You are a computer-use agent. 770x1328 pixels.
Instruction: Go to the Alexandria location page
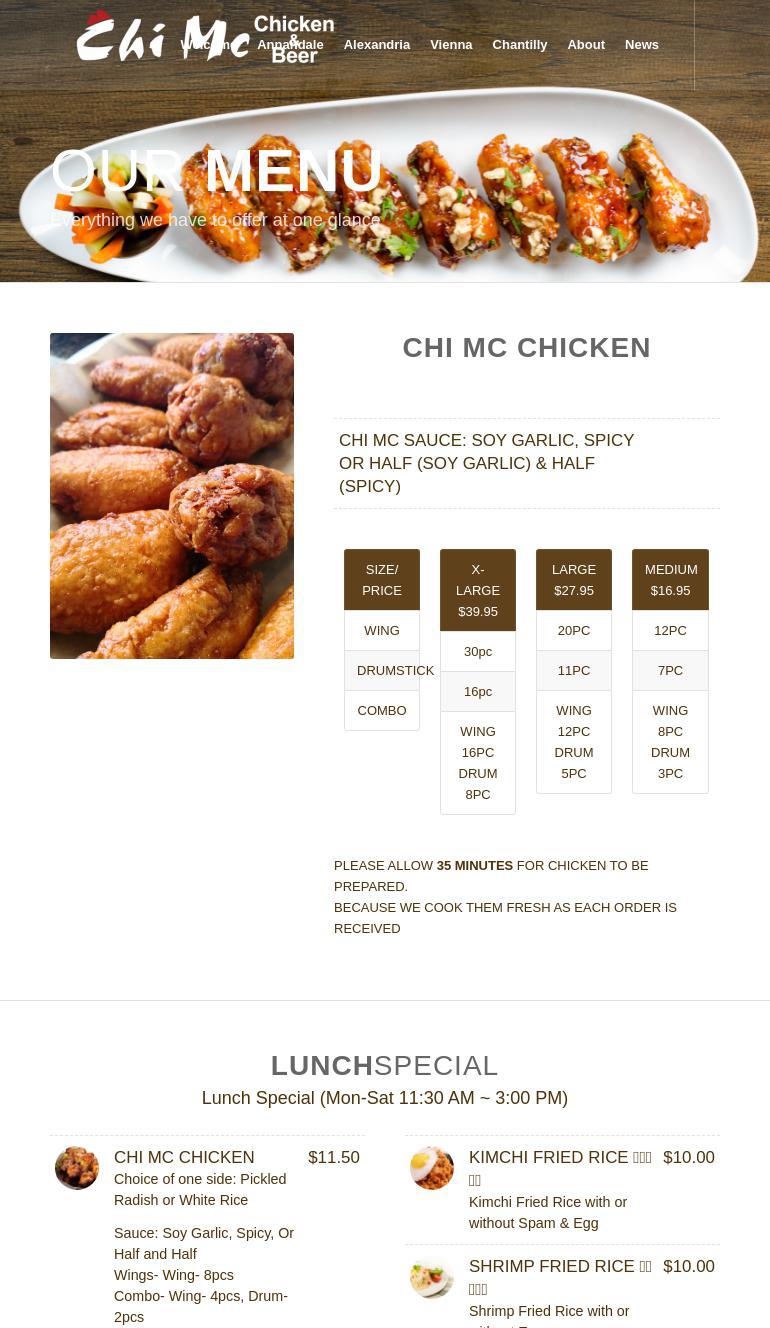376,45
